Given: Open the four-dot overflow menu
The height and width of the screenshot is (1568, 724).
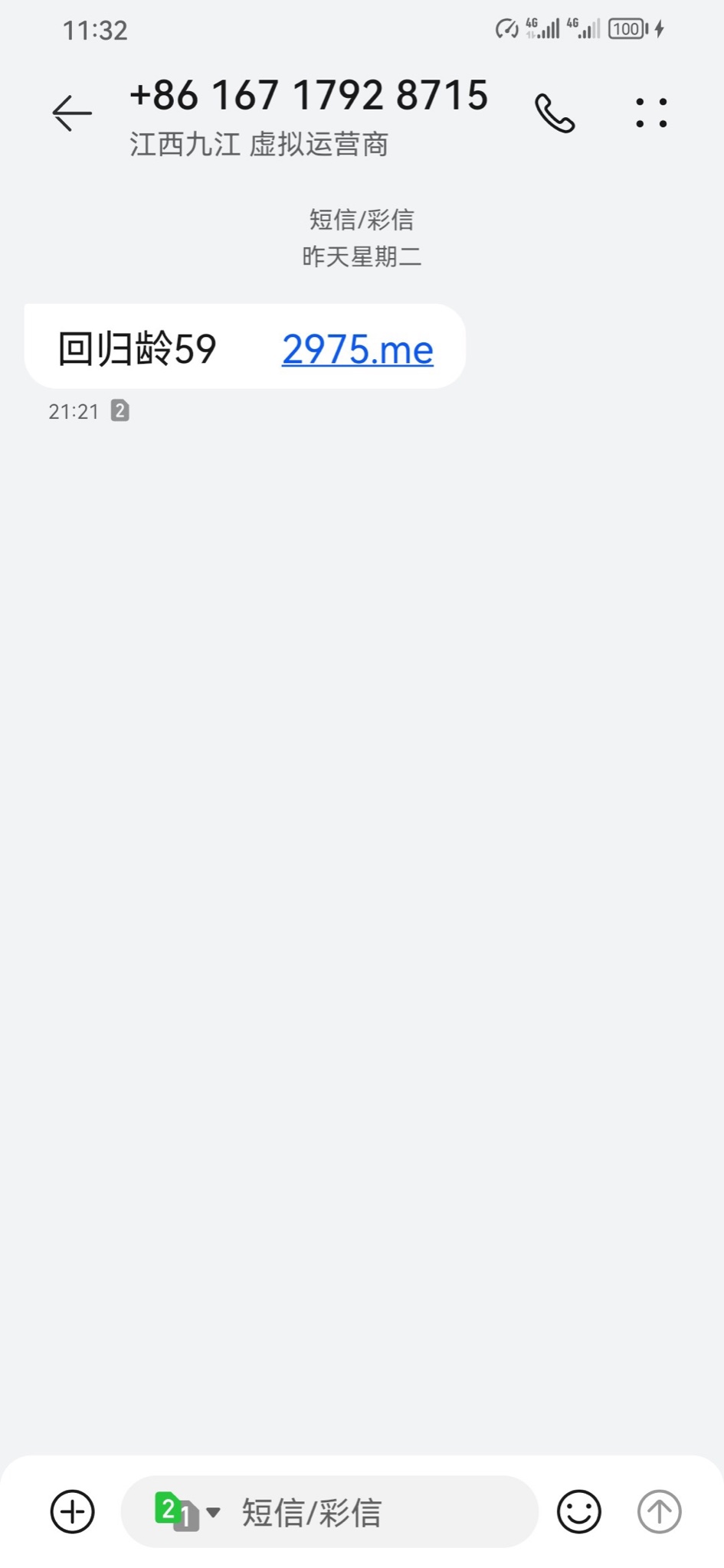Looking at the screenshot, I should tap(651, 113).
